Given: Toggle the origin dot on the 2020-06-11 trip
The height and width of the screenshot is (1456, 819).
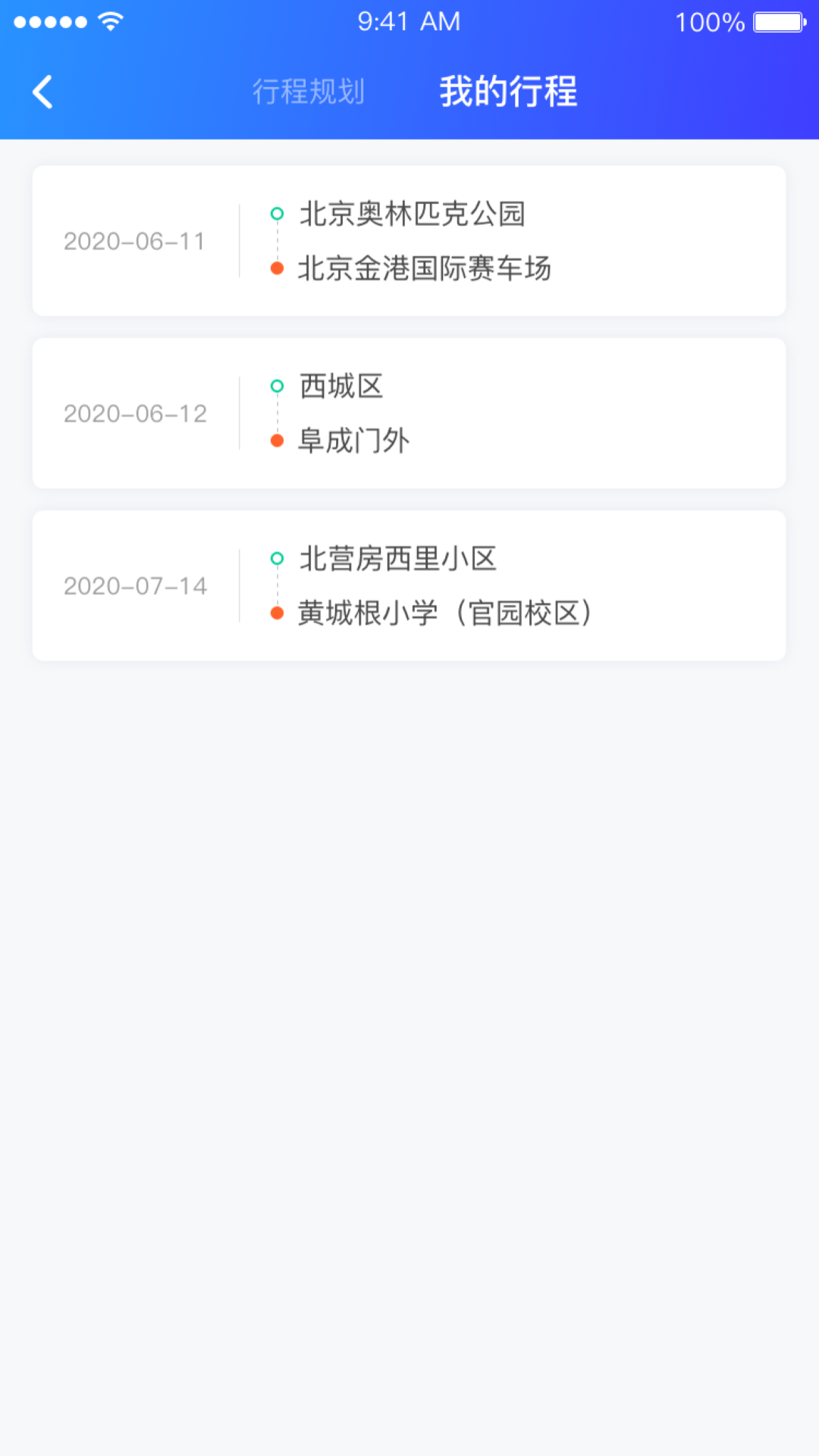Looking at the screenshot, I should [278, 214].
